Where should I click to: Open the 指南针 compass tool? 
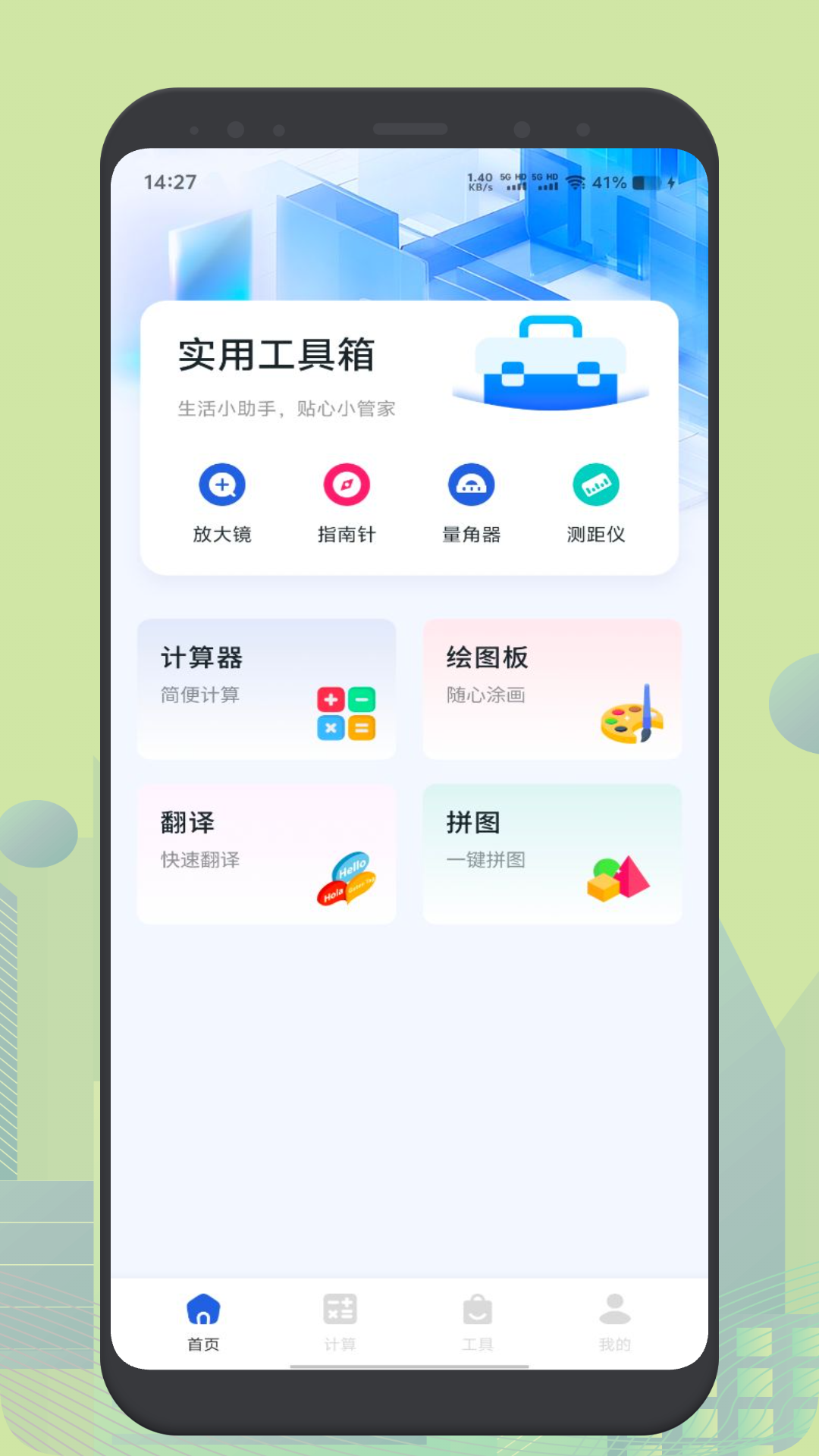pos(345,485)
